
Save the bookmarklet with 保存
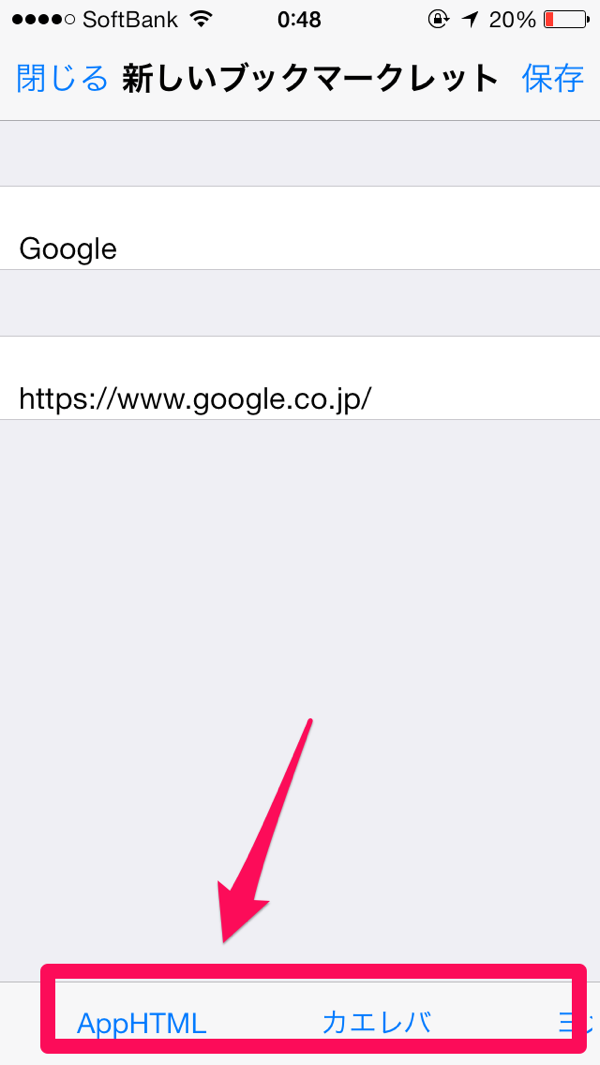553,78
